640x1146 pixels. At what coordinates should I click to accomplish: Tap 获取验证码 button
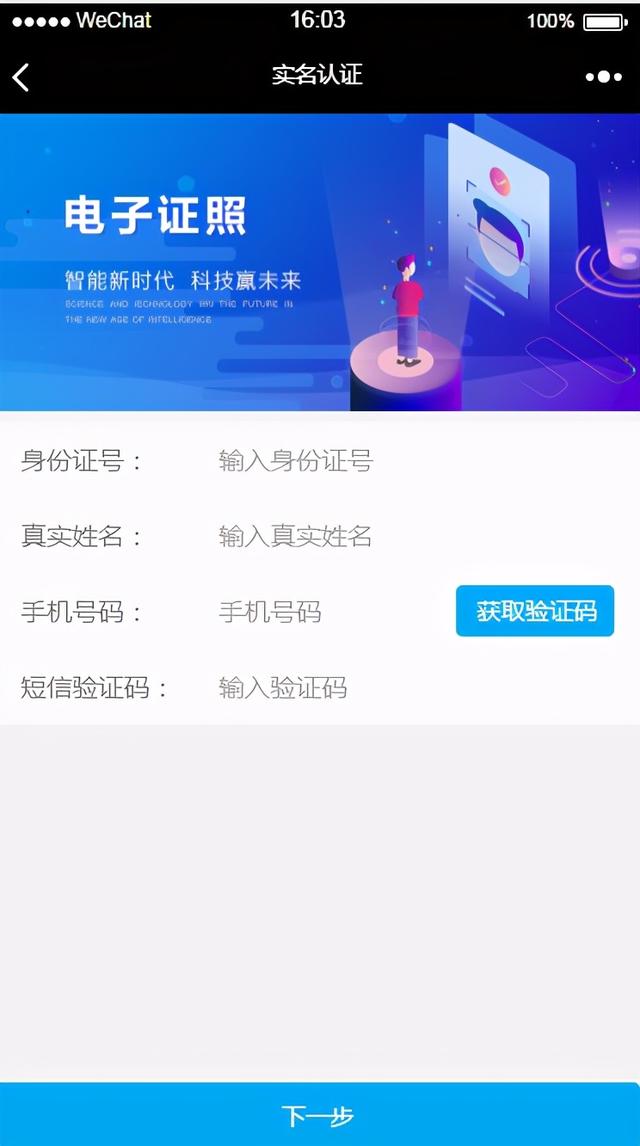[535, 611]
